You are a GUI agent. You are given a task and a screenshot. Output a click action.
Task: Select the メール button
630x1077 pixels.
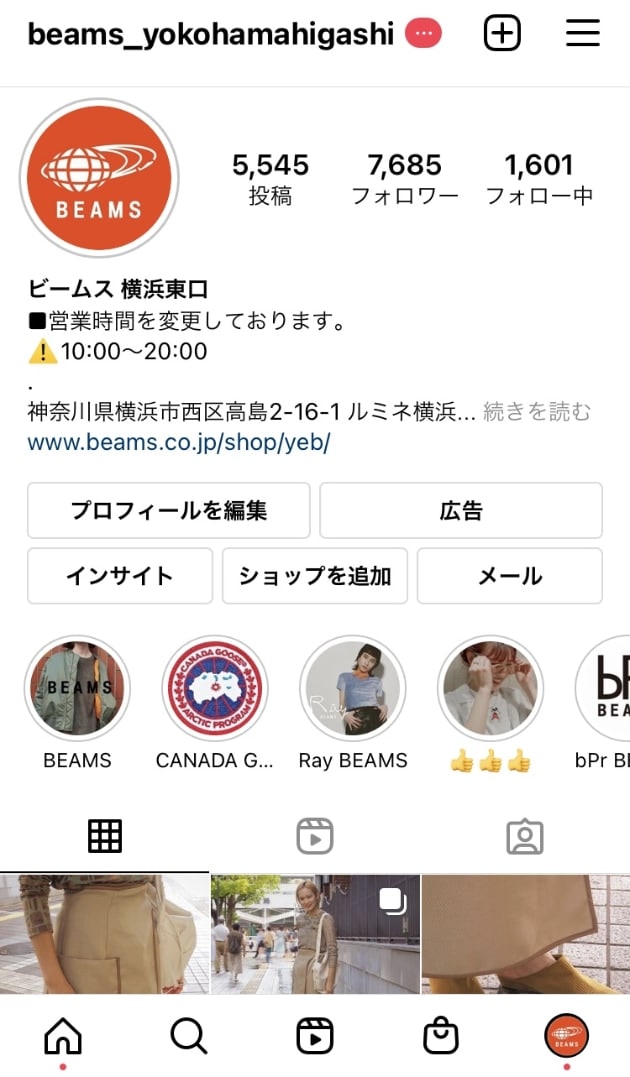tap(510, 576)
